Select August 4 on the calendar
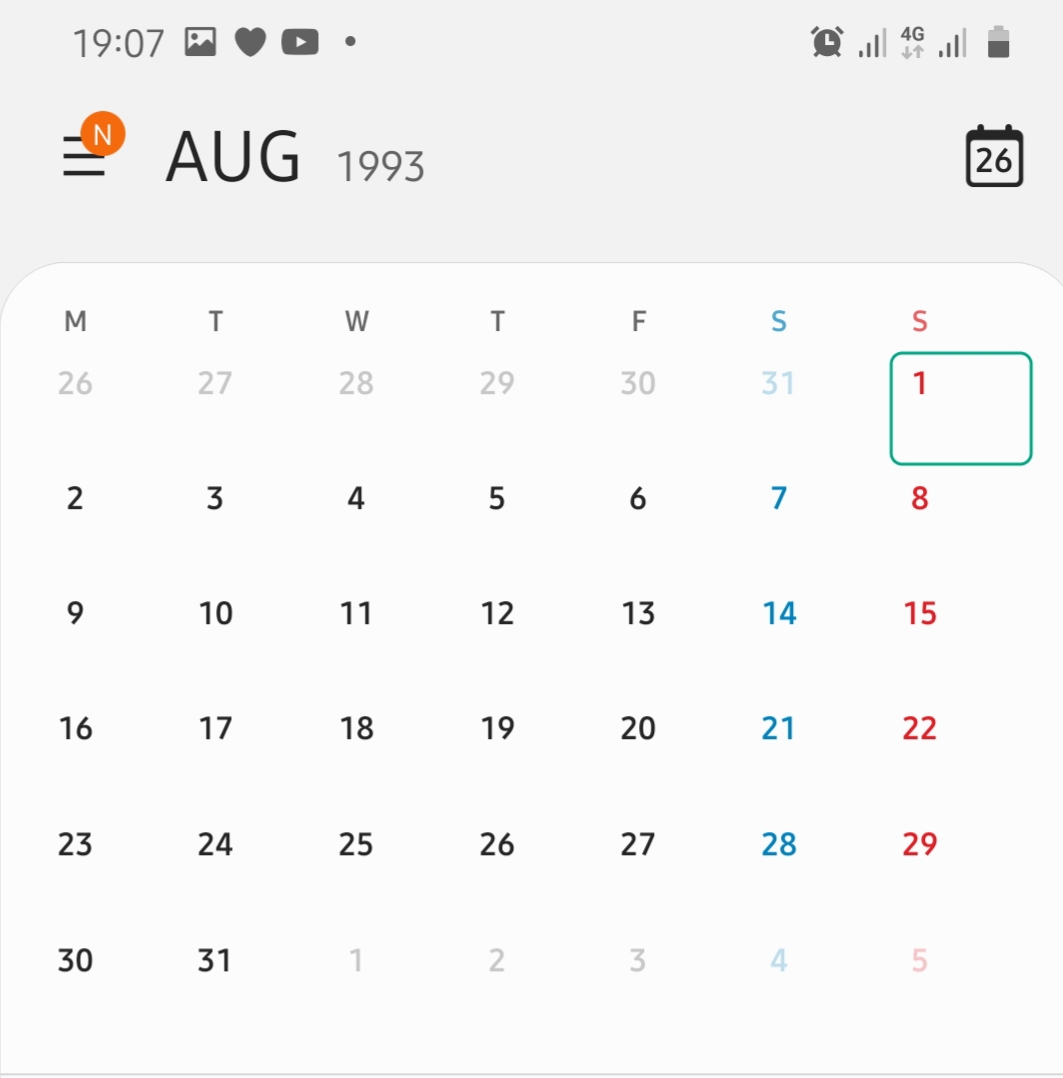This screenshot has width=1063, height=1078. point(357,498)
